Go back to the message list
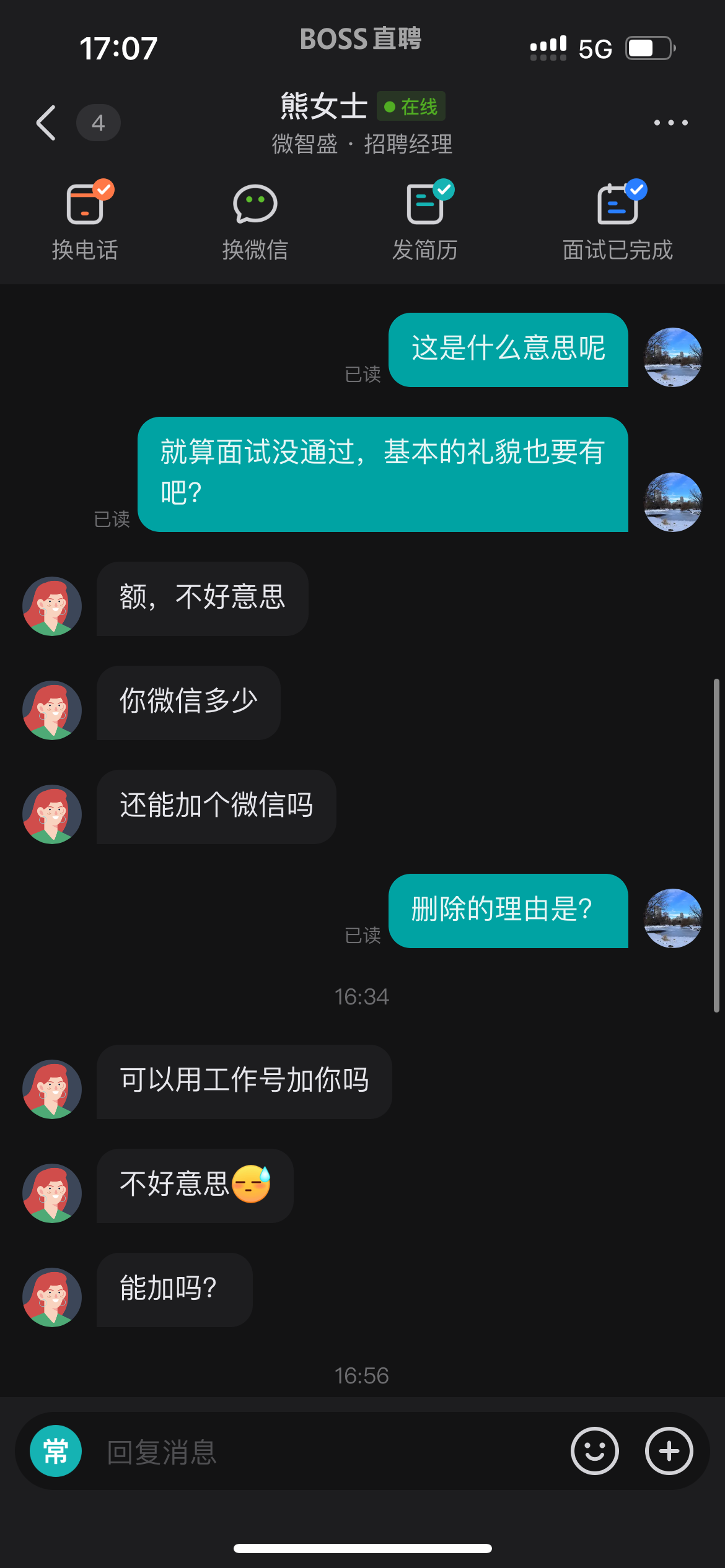The height and width of the screenshot is (1568, 725). click(46, 123)
